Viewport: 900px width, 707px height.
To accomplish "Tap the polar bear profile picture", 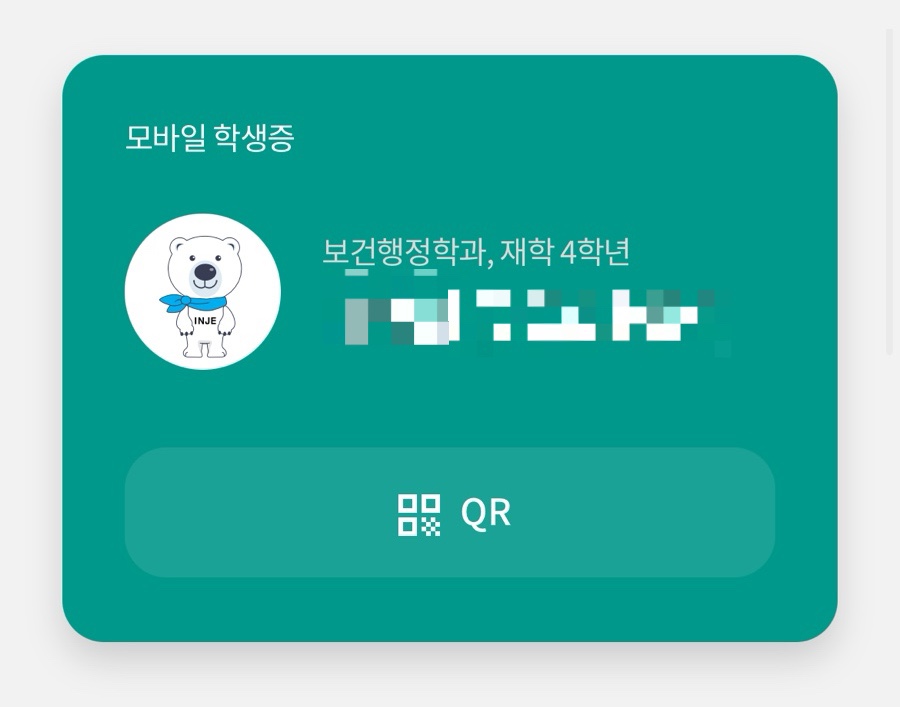I will (203, 292).
